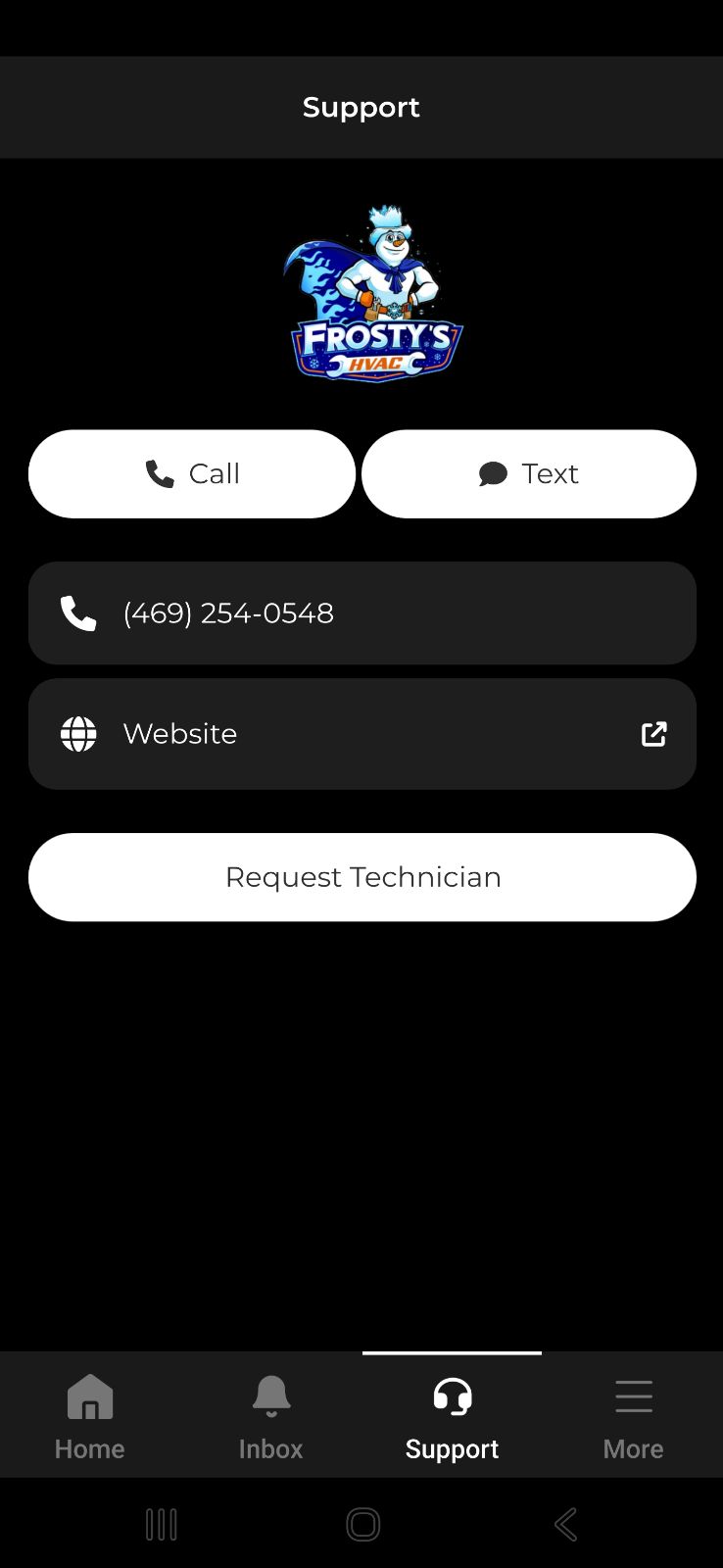Click the globe icon on the Website row
Screen dimensions: 723x1568
78,733
